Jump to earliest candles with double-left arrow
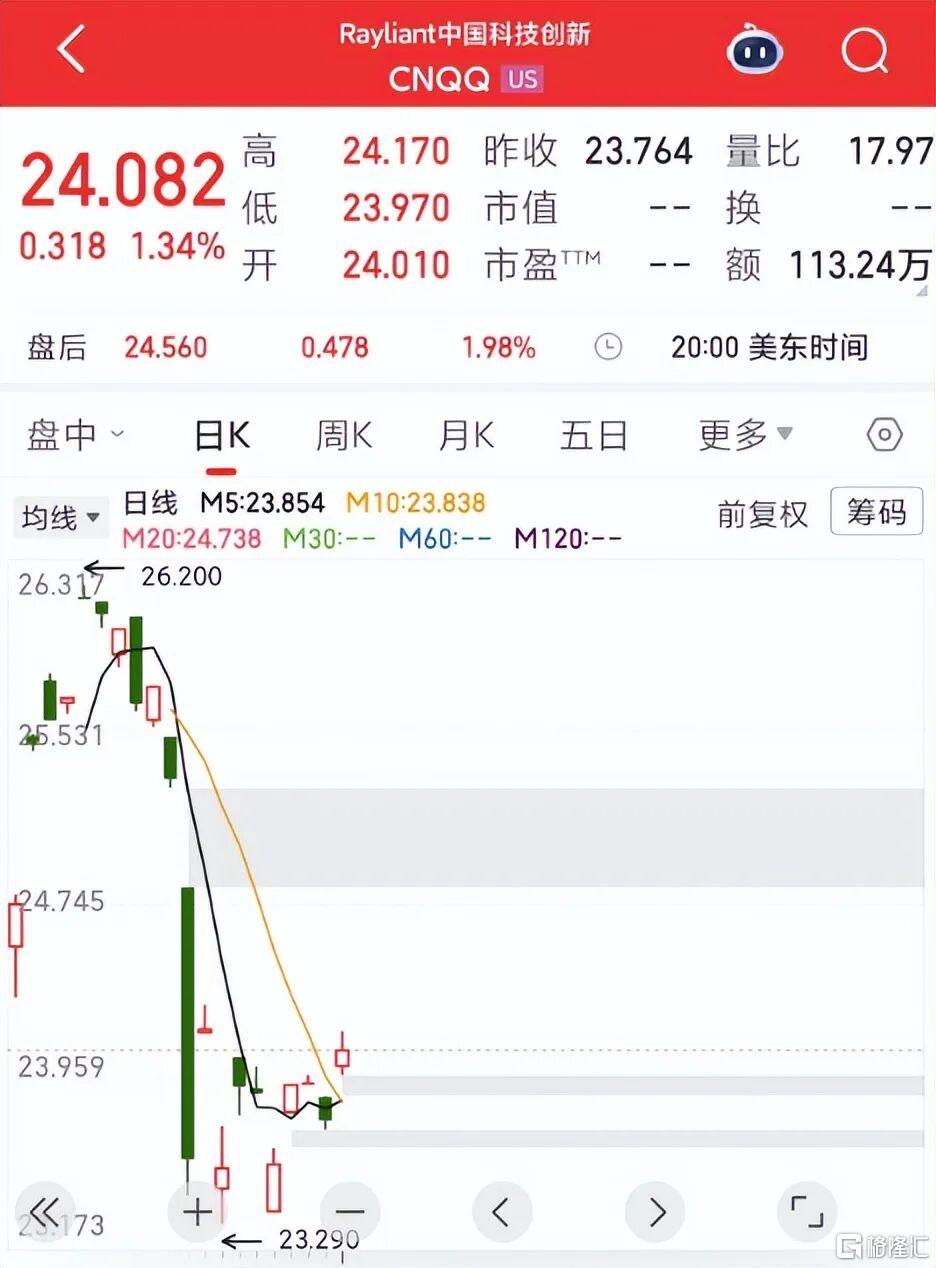 pos(44,1212)
